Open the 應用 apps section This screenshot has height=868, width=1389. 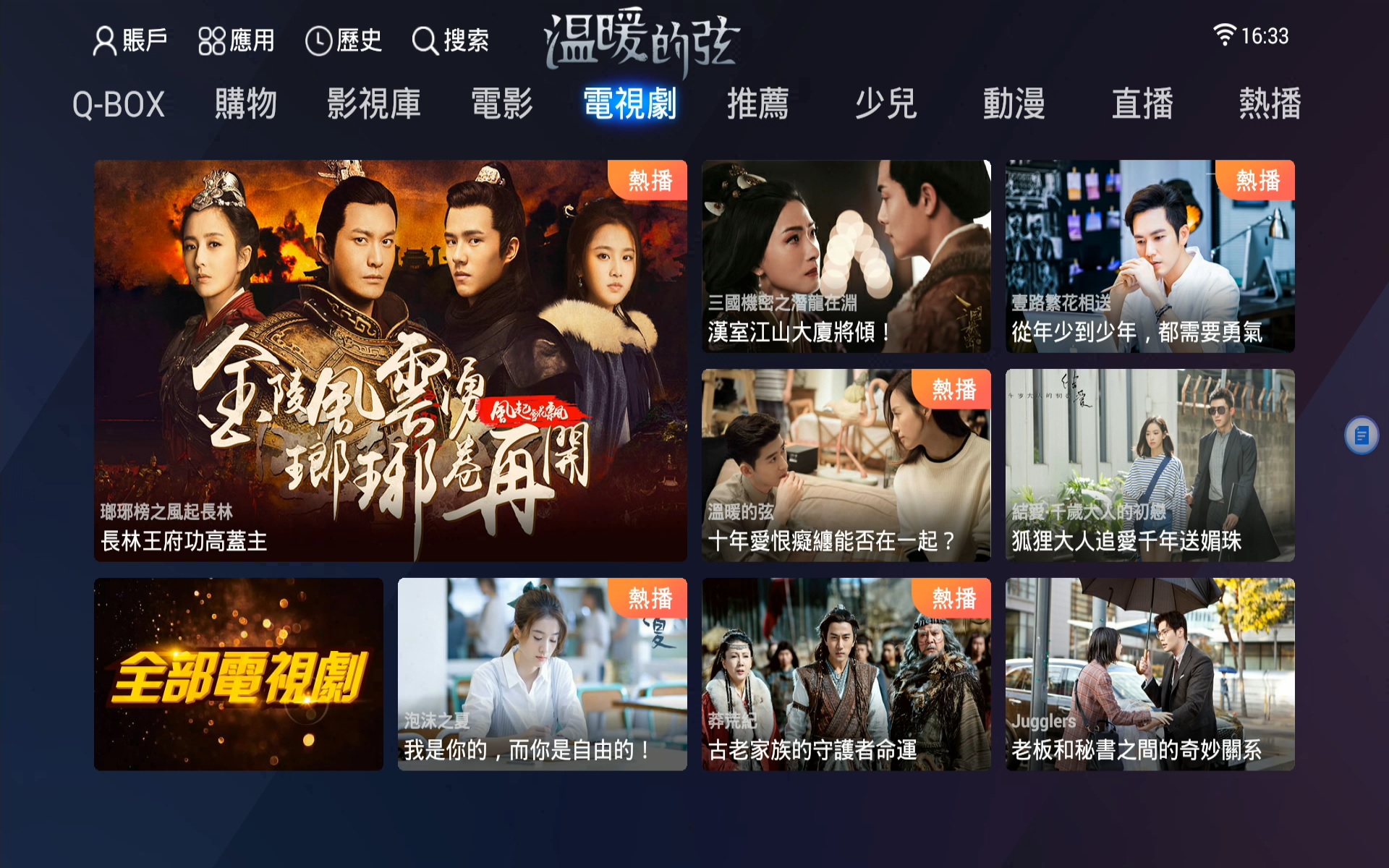tap(237, 41)
